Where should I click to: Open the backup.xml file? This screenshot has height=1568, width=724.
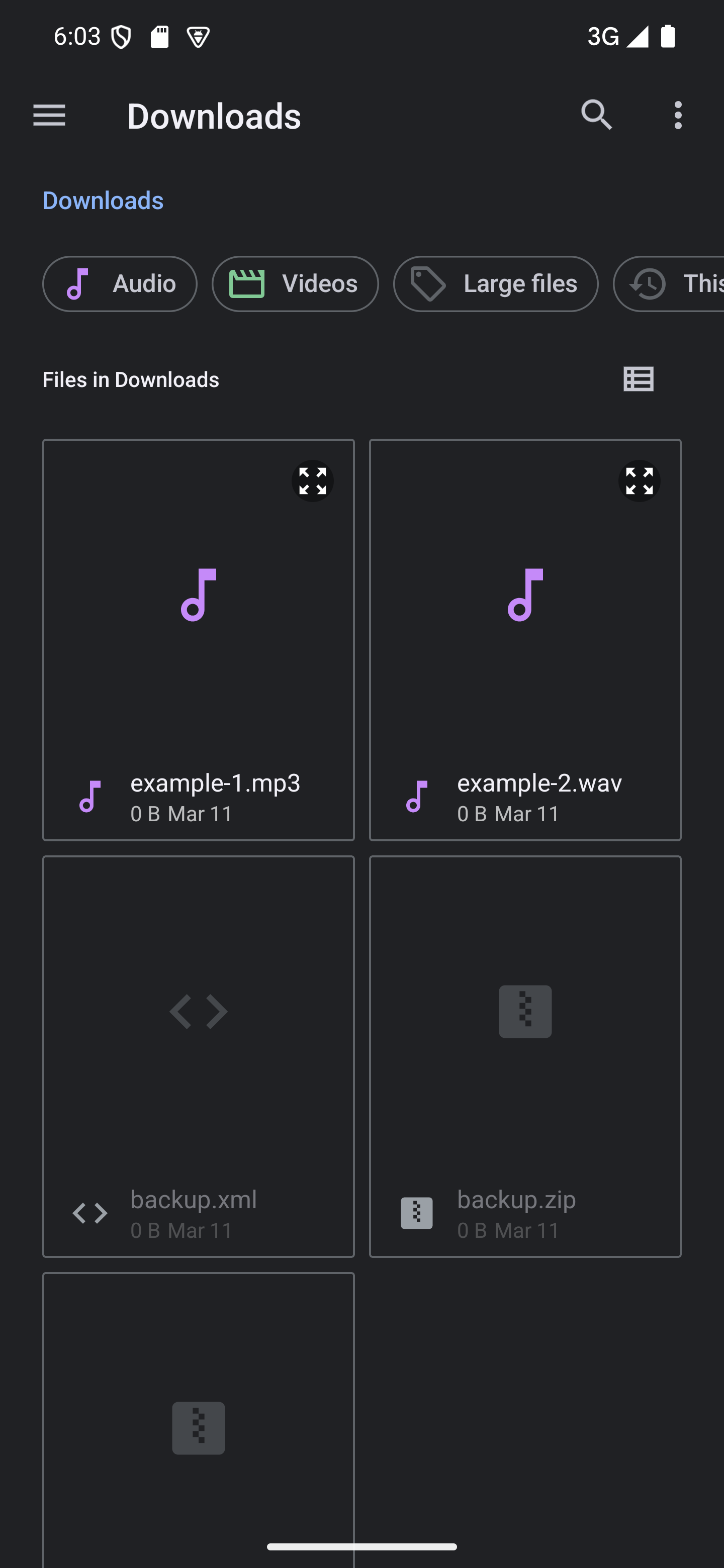(x=199, y=1056)
